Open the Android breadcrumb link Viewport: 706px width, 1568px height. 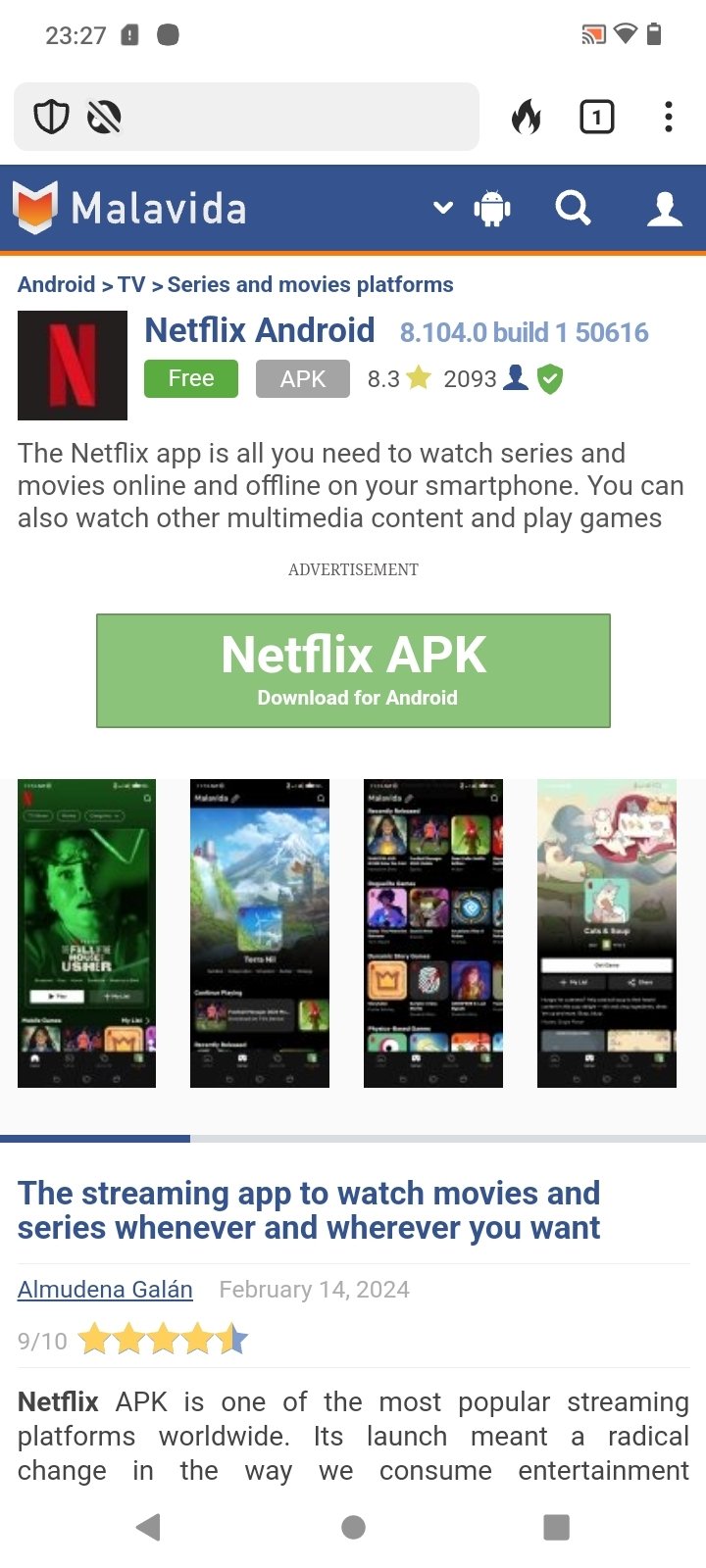click(x=56, y=285)
